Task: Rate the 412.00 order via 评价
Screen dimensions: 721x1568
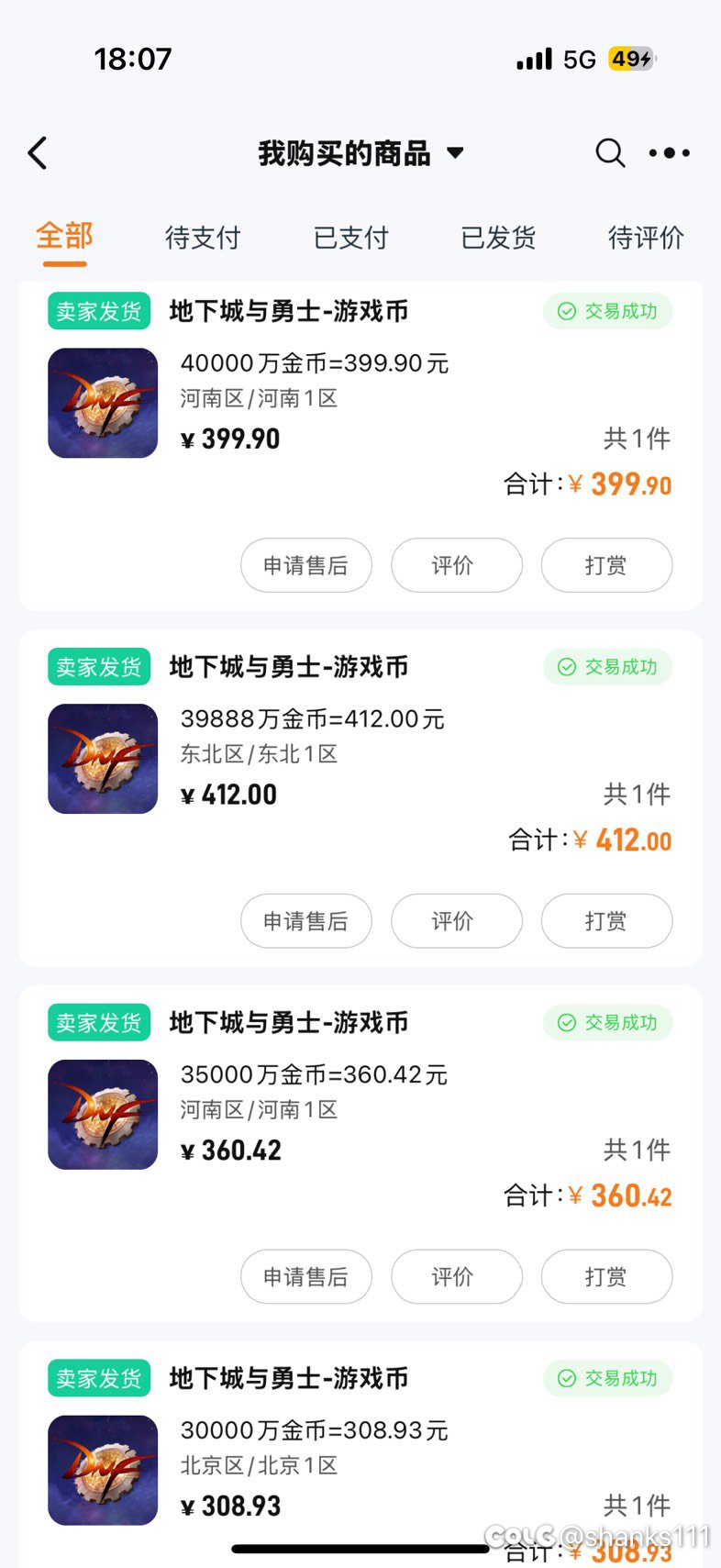Action: tap(456, 921)
